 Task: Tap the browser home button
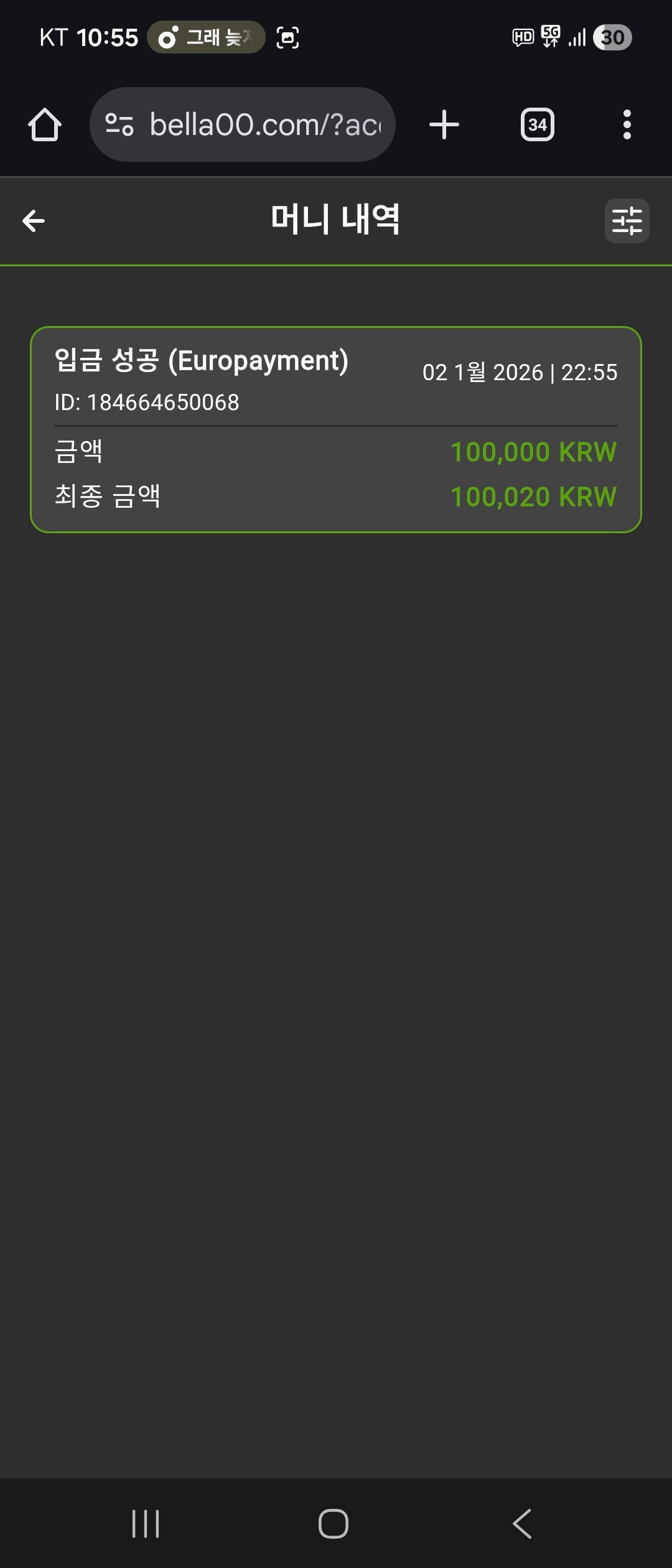point(45,125)
